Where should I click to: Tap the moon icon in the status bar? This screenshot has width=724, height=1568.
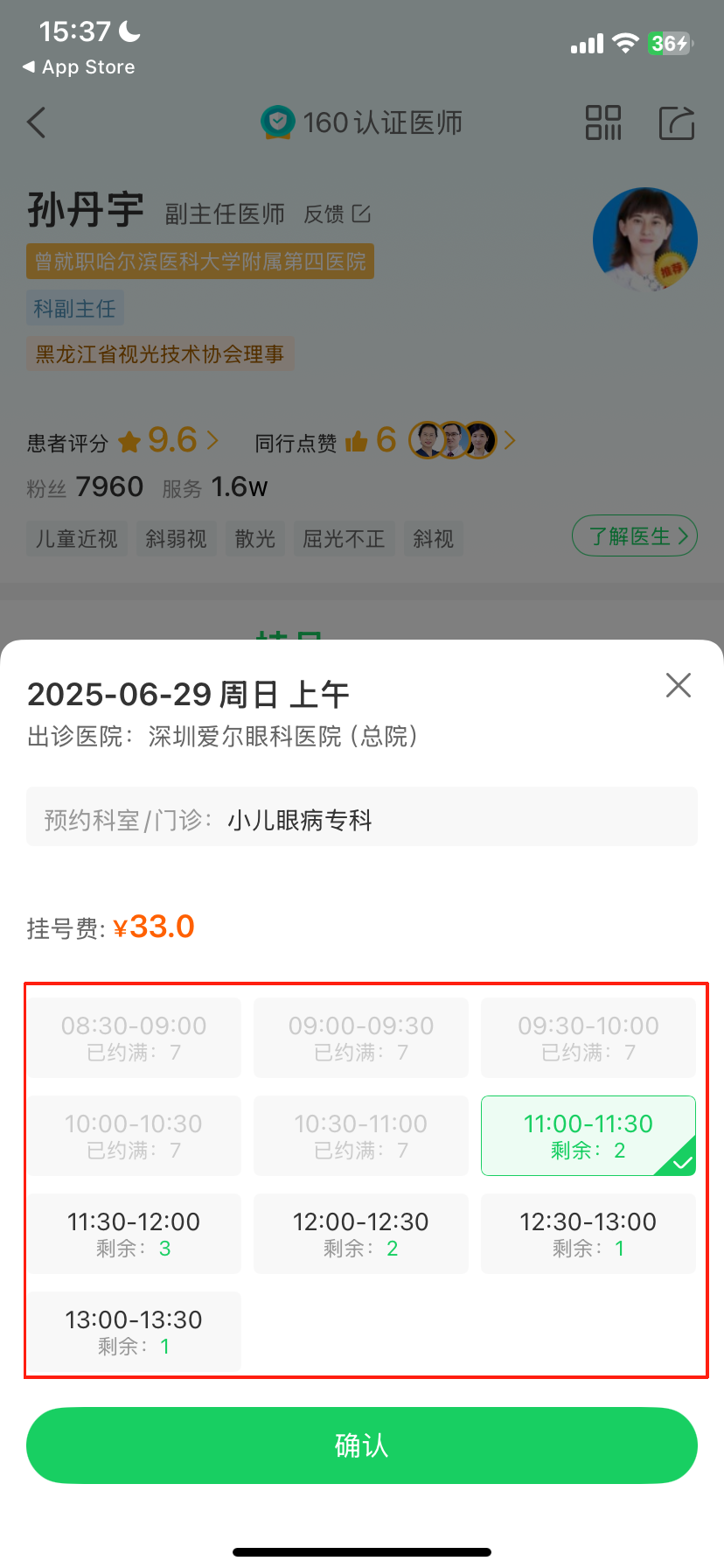(x=128, y=30)
